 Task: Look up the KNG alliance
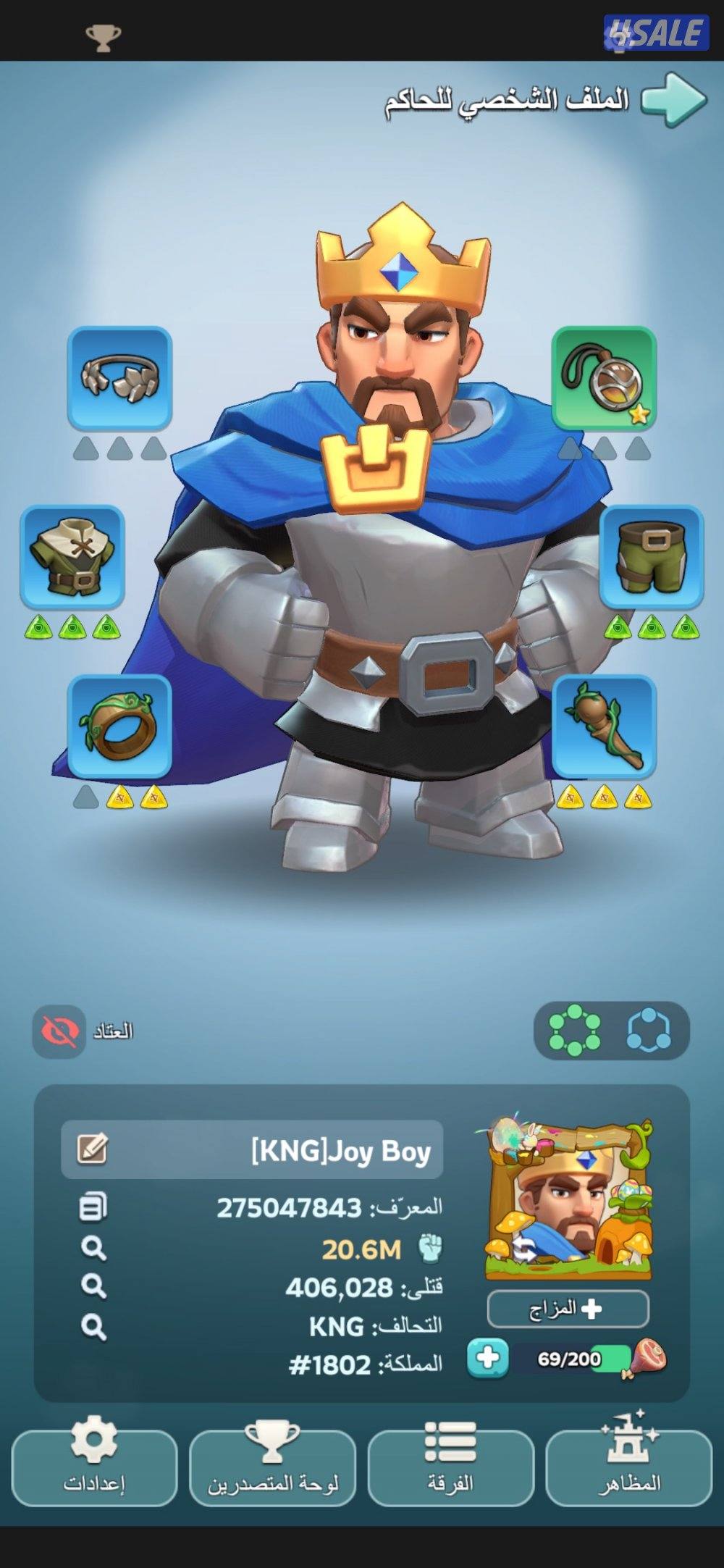coord(93,1327)
